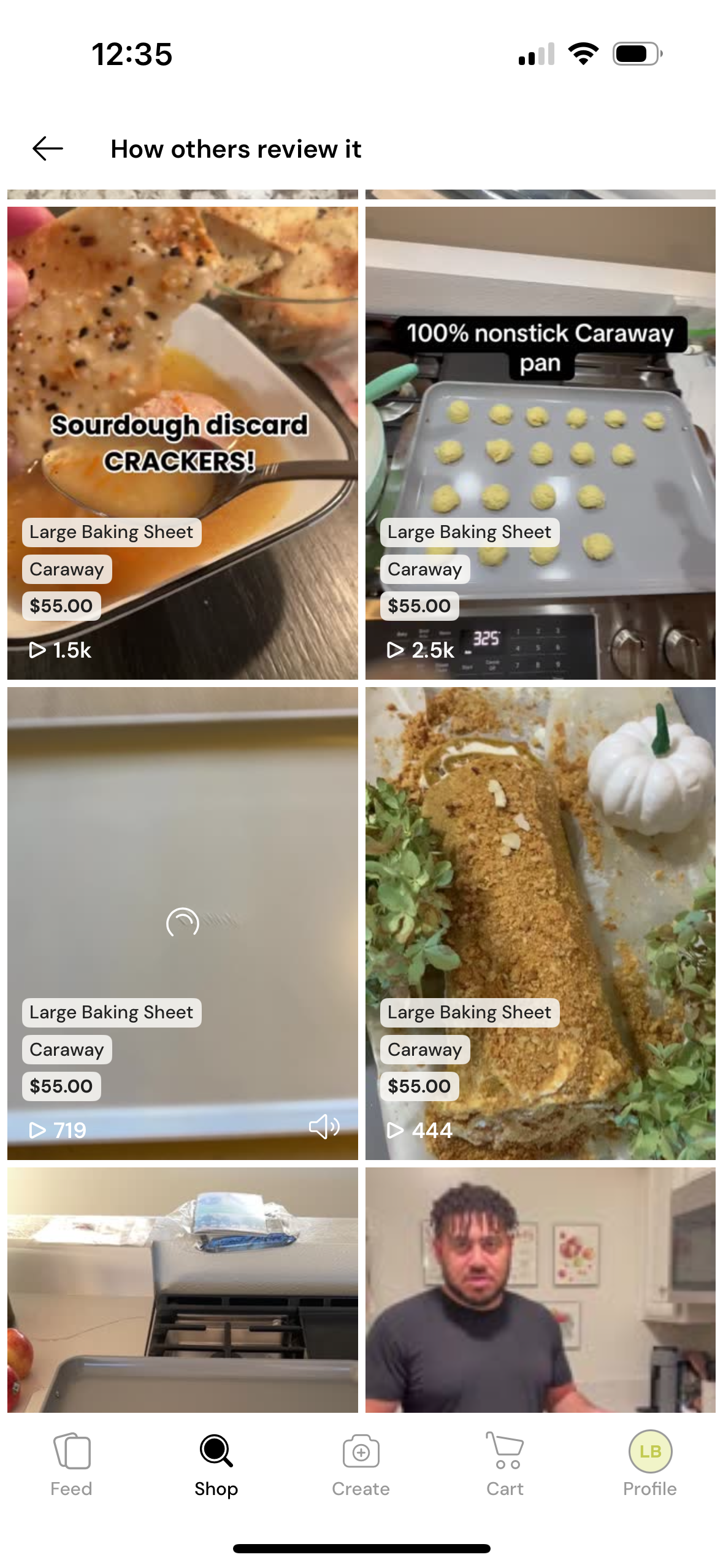Switch to the Feed tab

point(72,1465)
